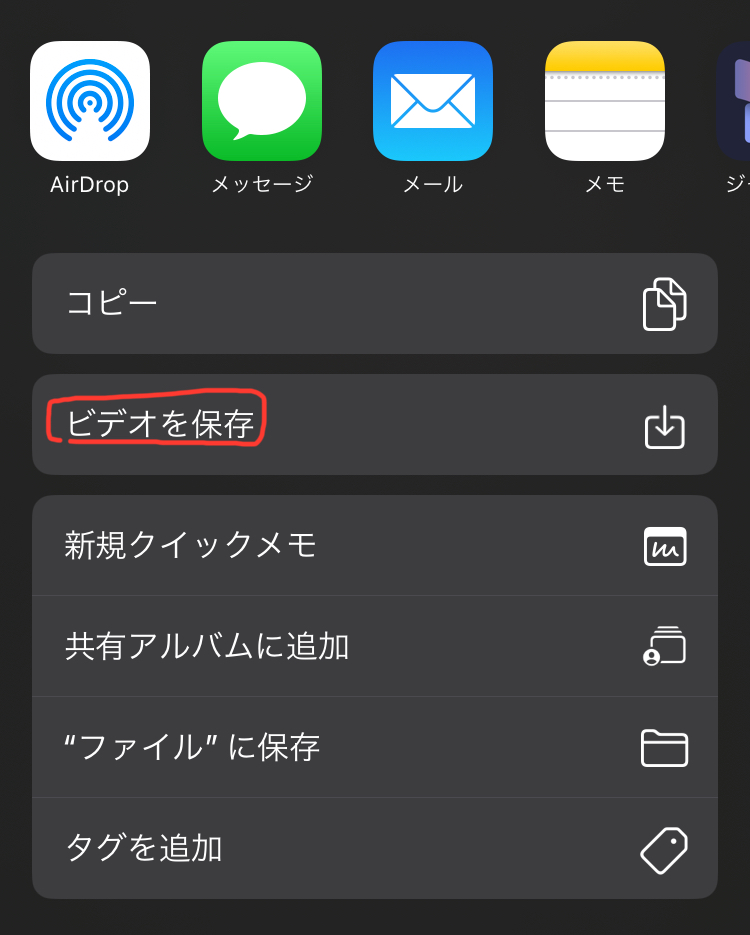750x935 pixels.
Task: Tap コピー to copy the item
Action: 375,304
